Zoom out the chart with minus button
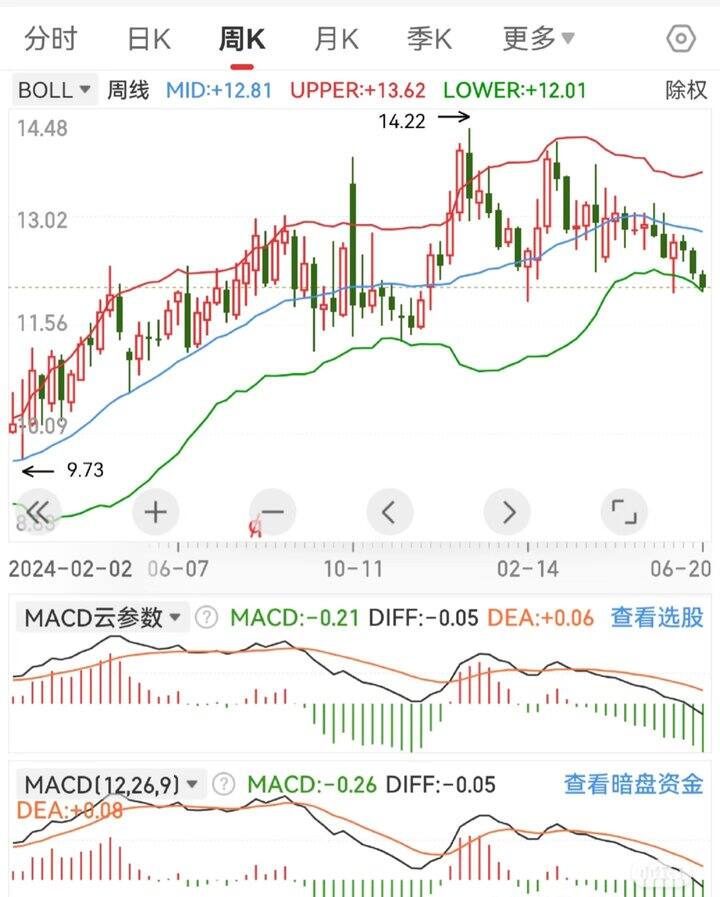This screenshot has height=897, width=720. pyautogui.click(x=273, y=512)
